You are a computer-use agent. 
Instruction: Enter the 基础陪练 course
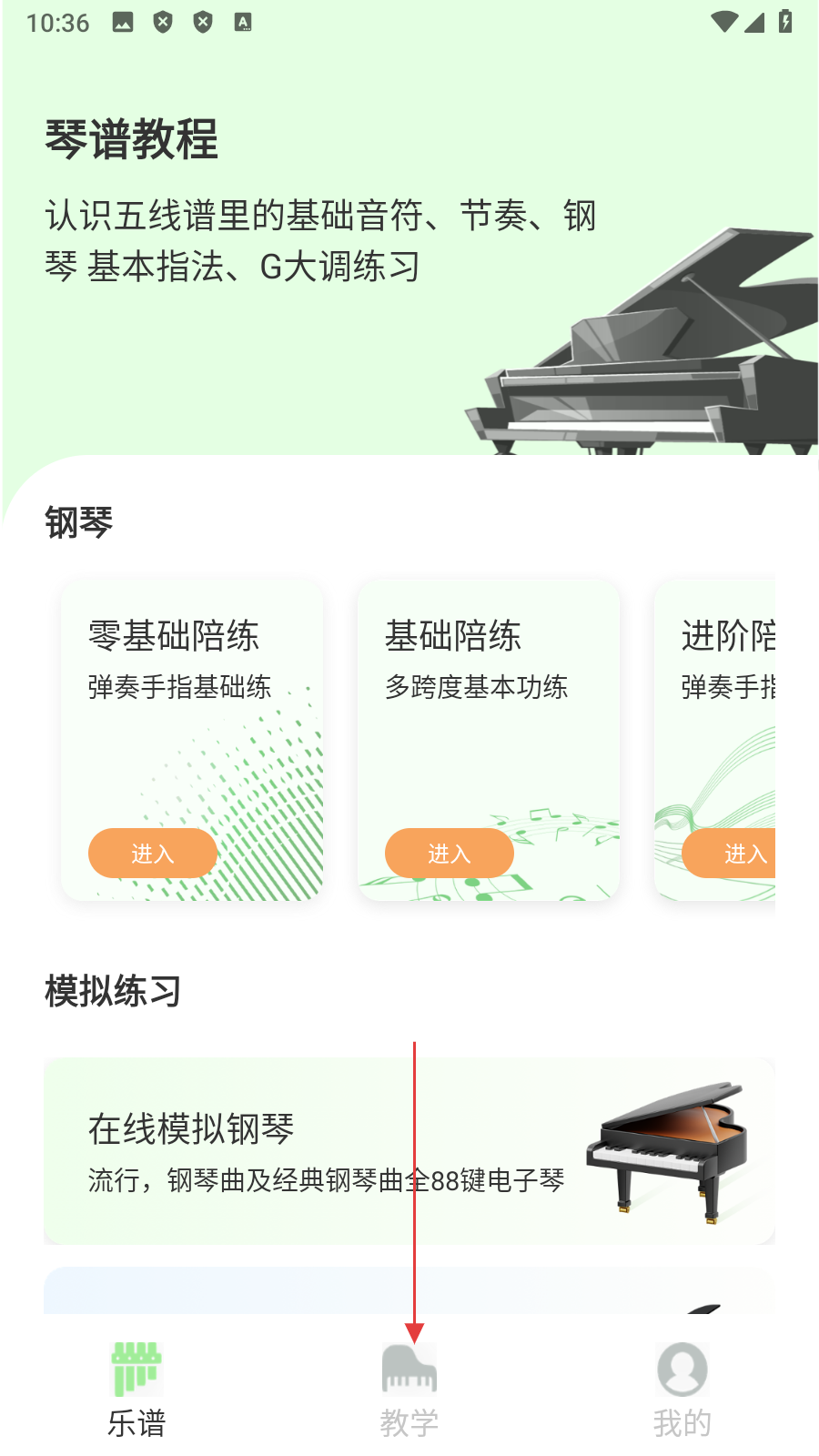pyautogui.click(x=449, y=853)
